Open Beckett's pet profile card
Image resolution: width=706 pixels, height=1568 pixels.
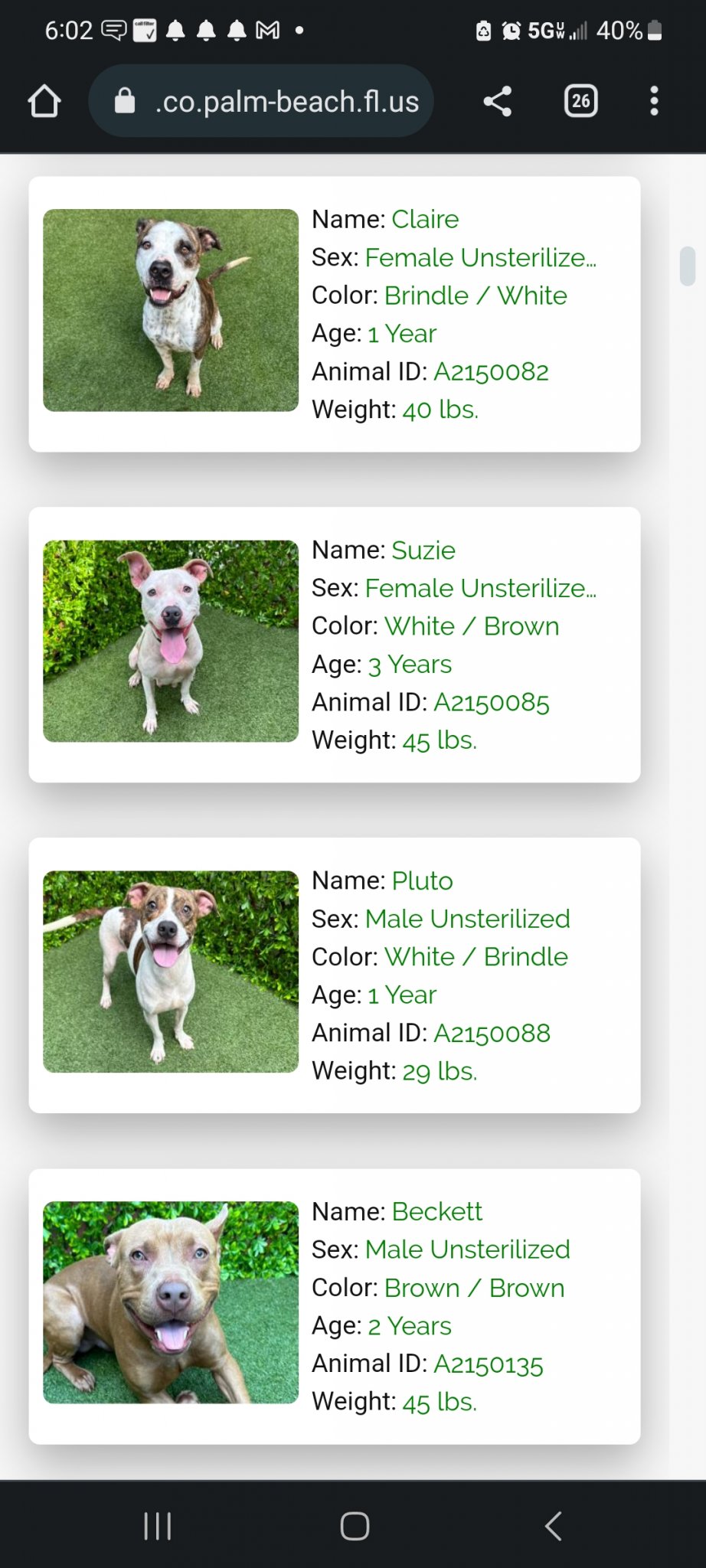click(x=335, y=1306)
